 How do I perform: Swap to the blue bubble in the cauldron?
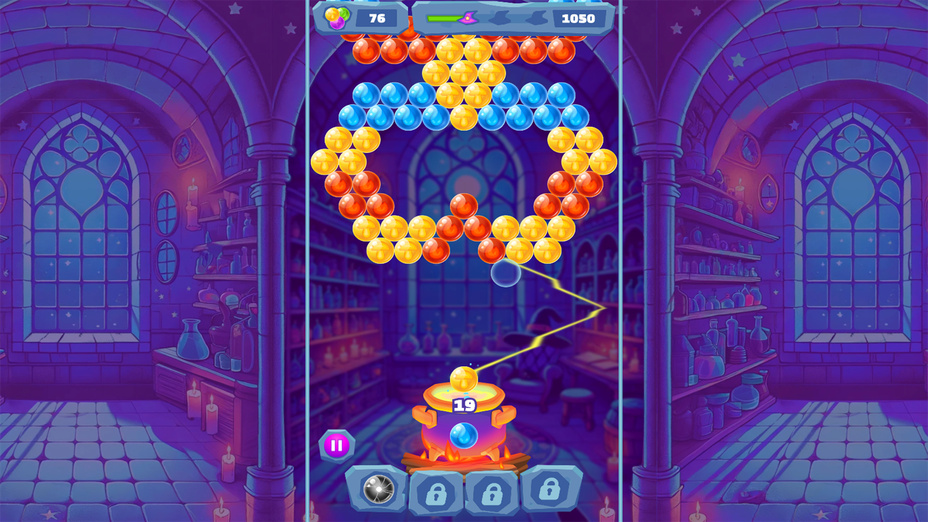tap(463, 436)
